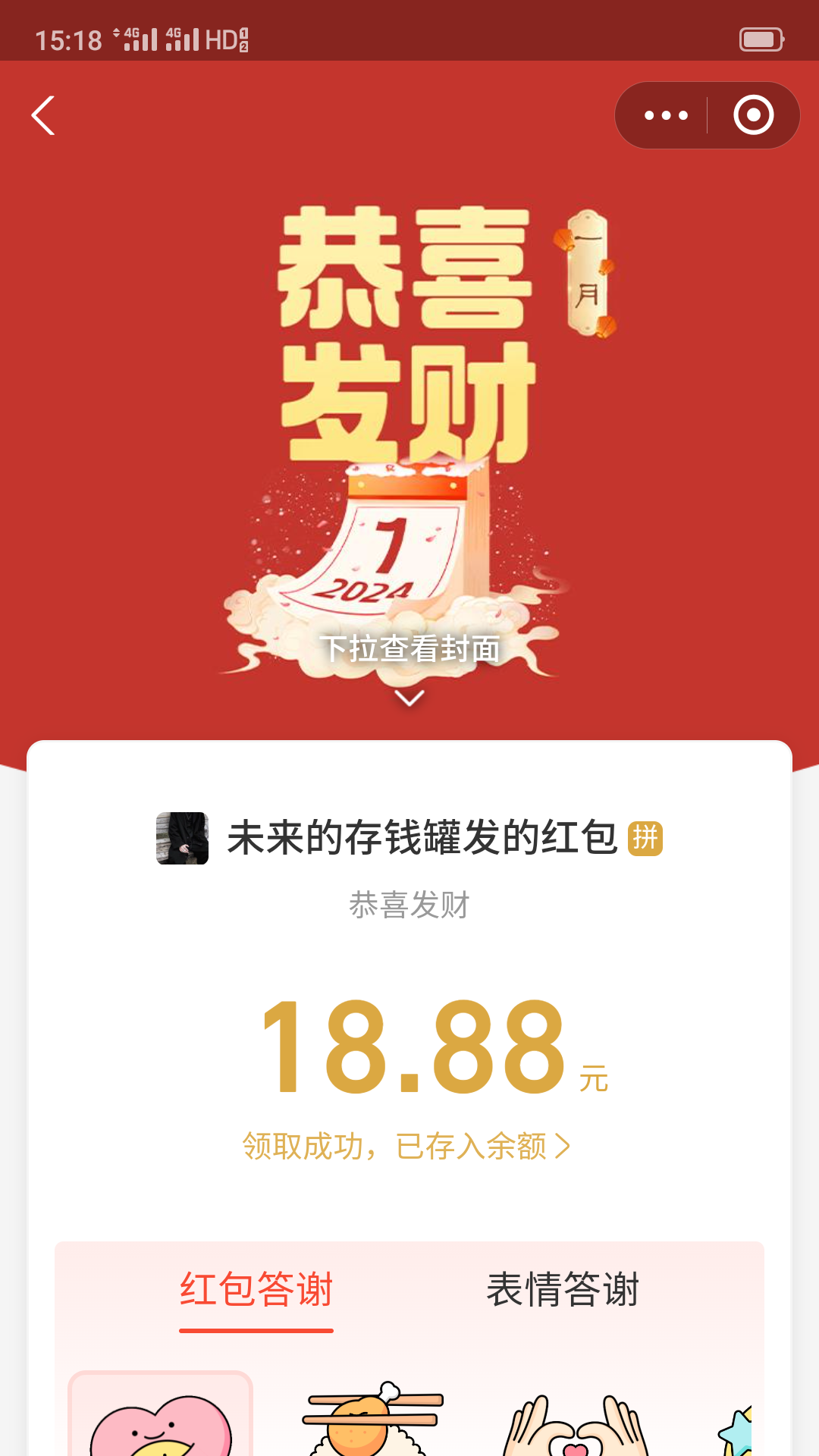The width and height of the screenshot is (819, 1456).
Task: Open the three-dot more menu
Action: [666, 115]
